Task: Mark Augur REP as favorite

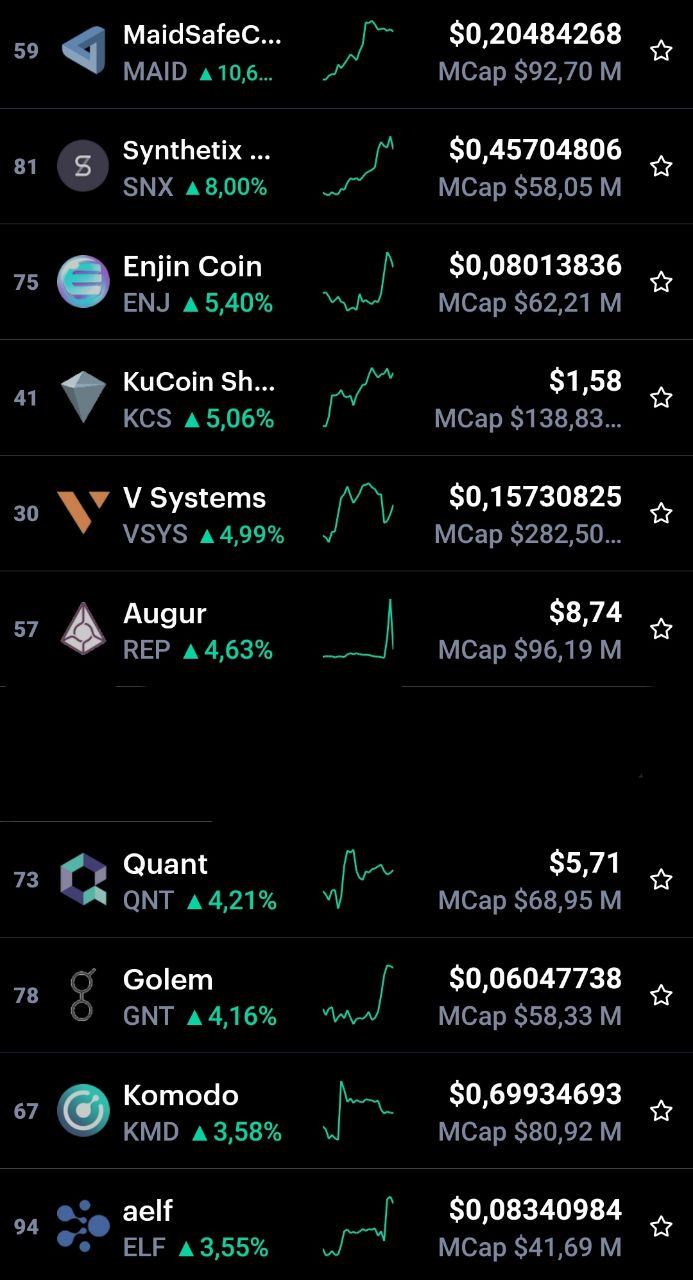Action: point(661,628)
